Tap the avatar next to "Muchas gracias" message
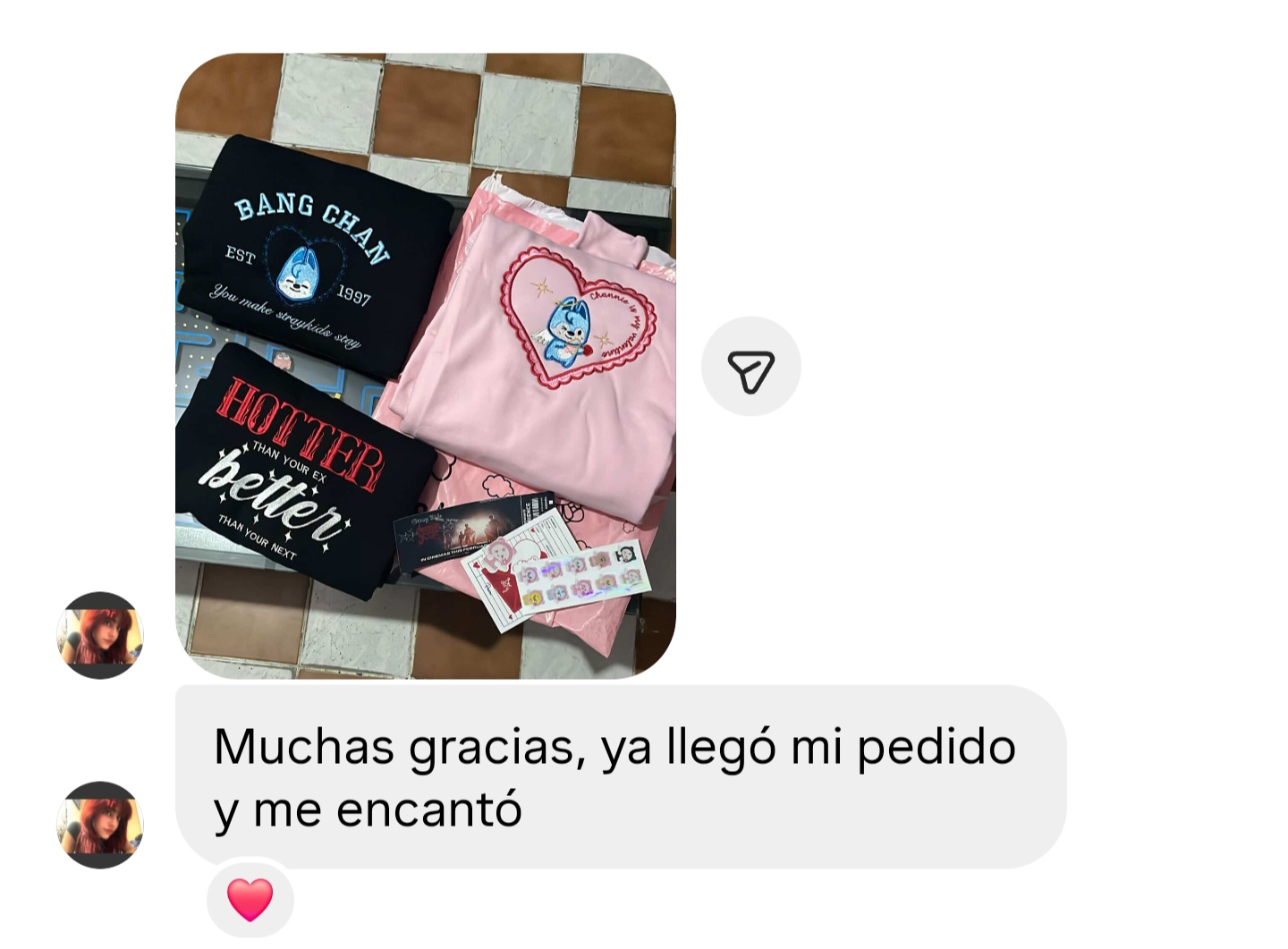The height and width of the screenshot is (949, 1288). 100,825
